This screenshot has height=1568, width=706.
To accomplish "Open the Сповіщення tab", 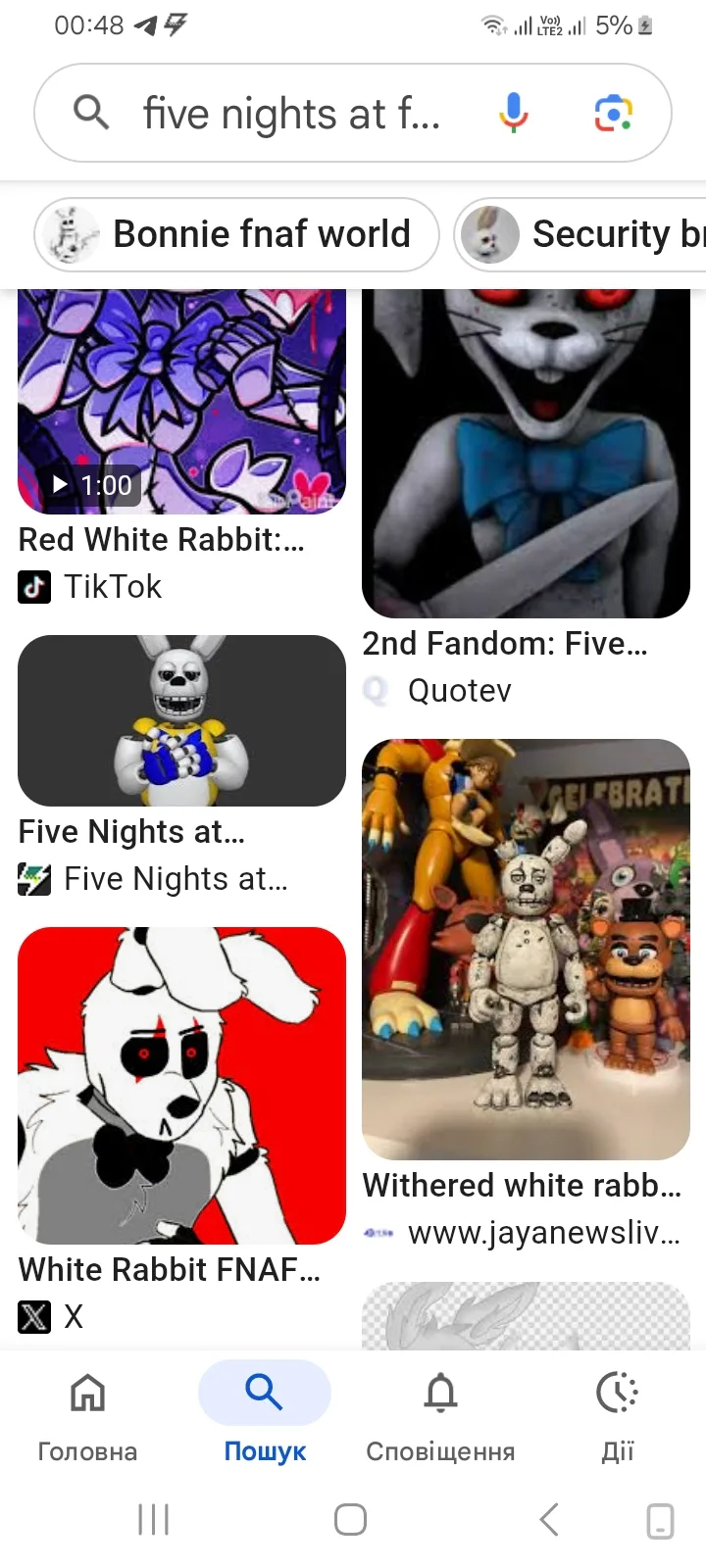I will pyautogui.click(x=440, y=1416).
